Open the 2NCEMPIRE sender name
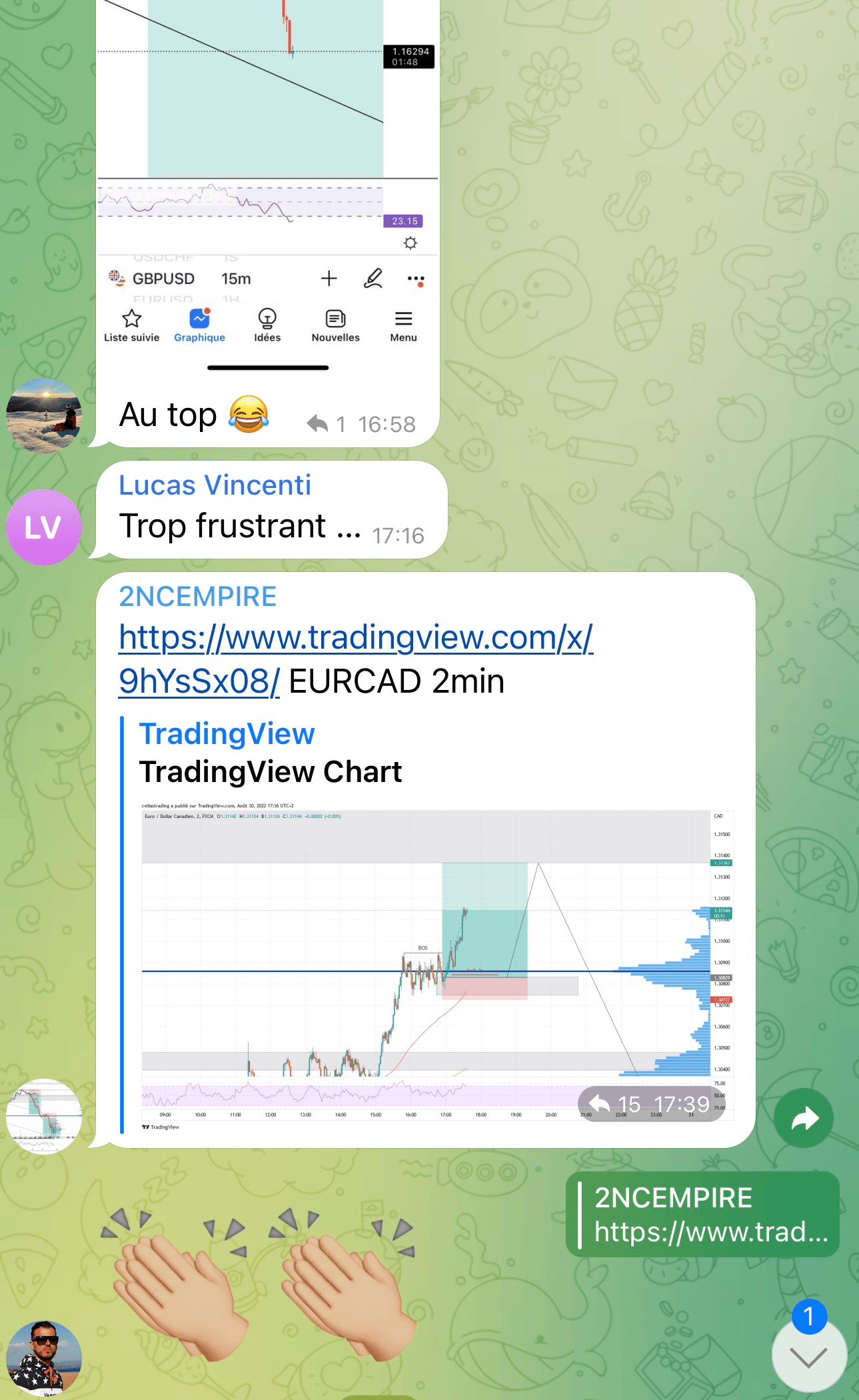Image resolution: width=859 pixels, height=1400 pixels. click(x=197, y=597)
